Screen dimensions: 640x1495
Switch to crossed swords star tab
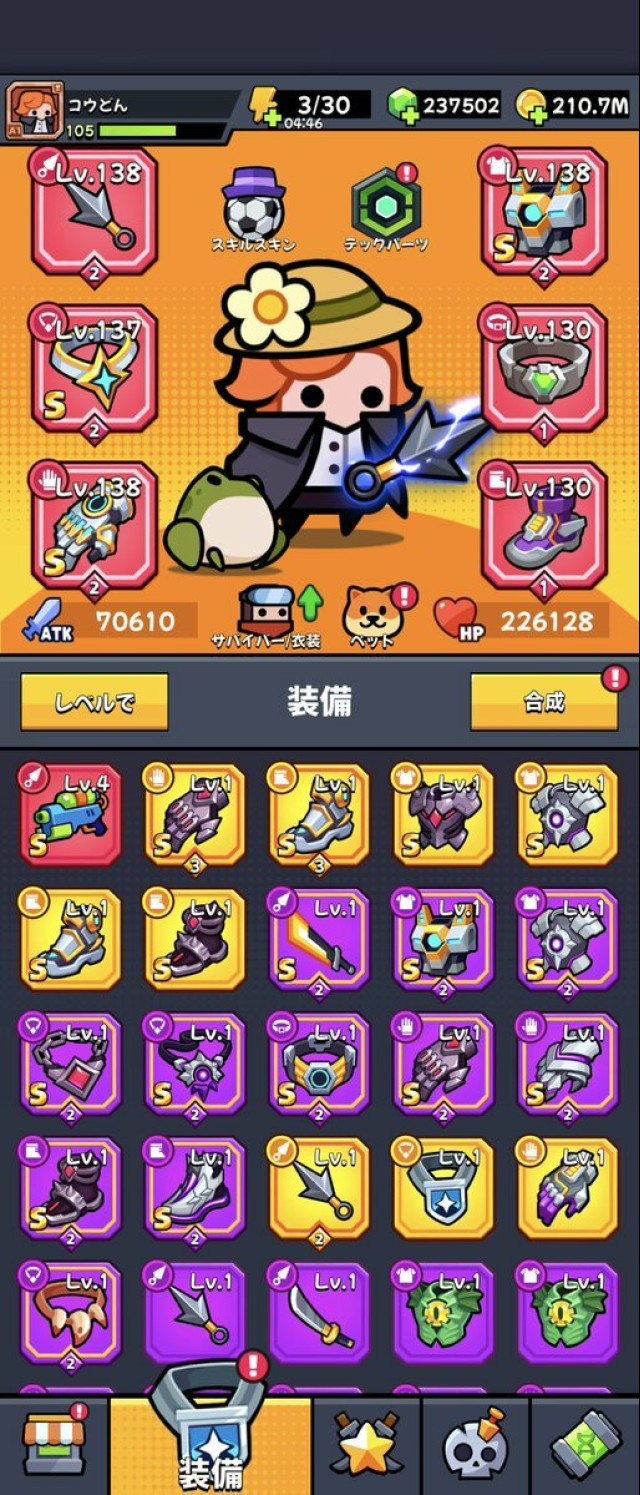click(366, 1447)
